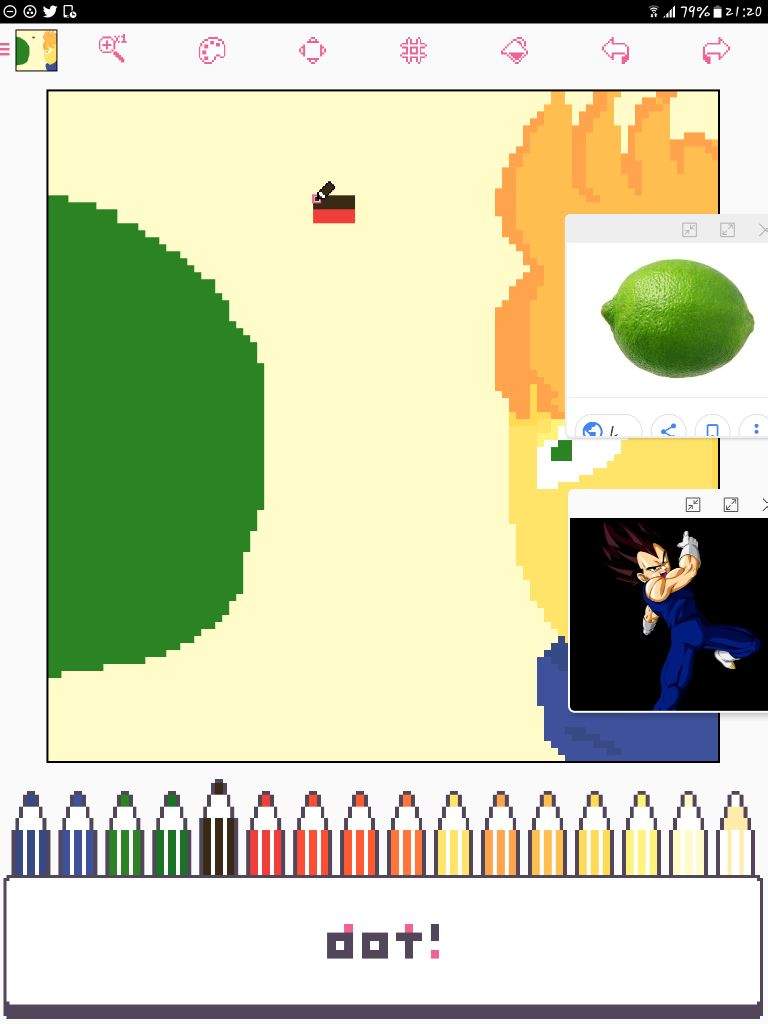This screenshot has width=768, height=1024.
Task: Close the lime reference window
Action: click(762, 230)
